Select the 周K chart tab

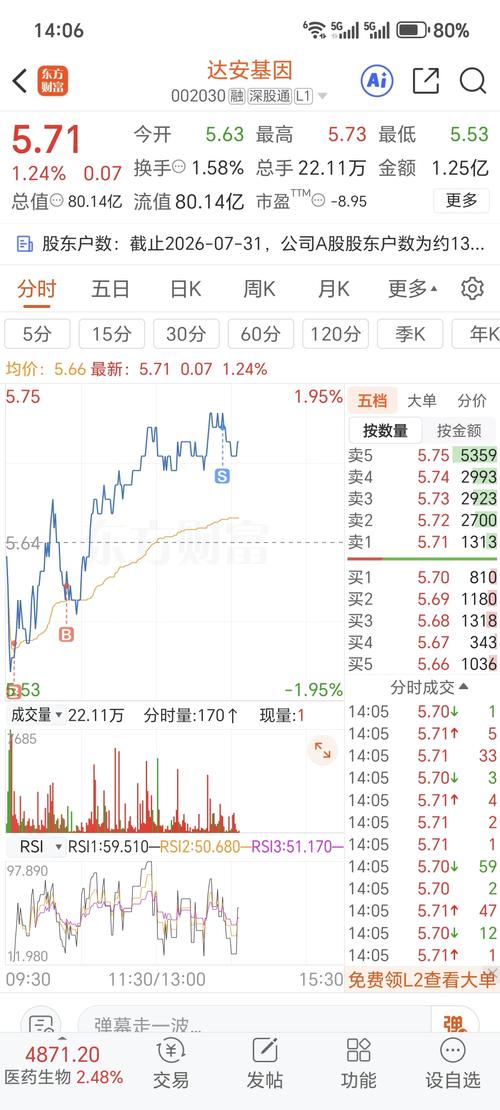point(259,289)
